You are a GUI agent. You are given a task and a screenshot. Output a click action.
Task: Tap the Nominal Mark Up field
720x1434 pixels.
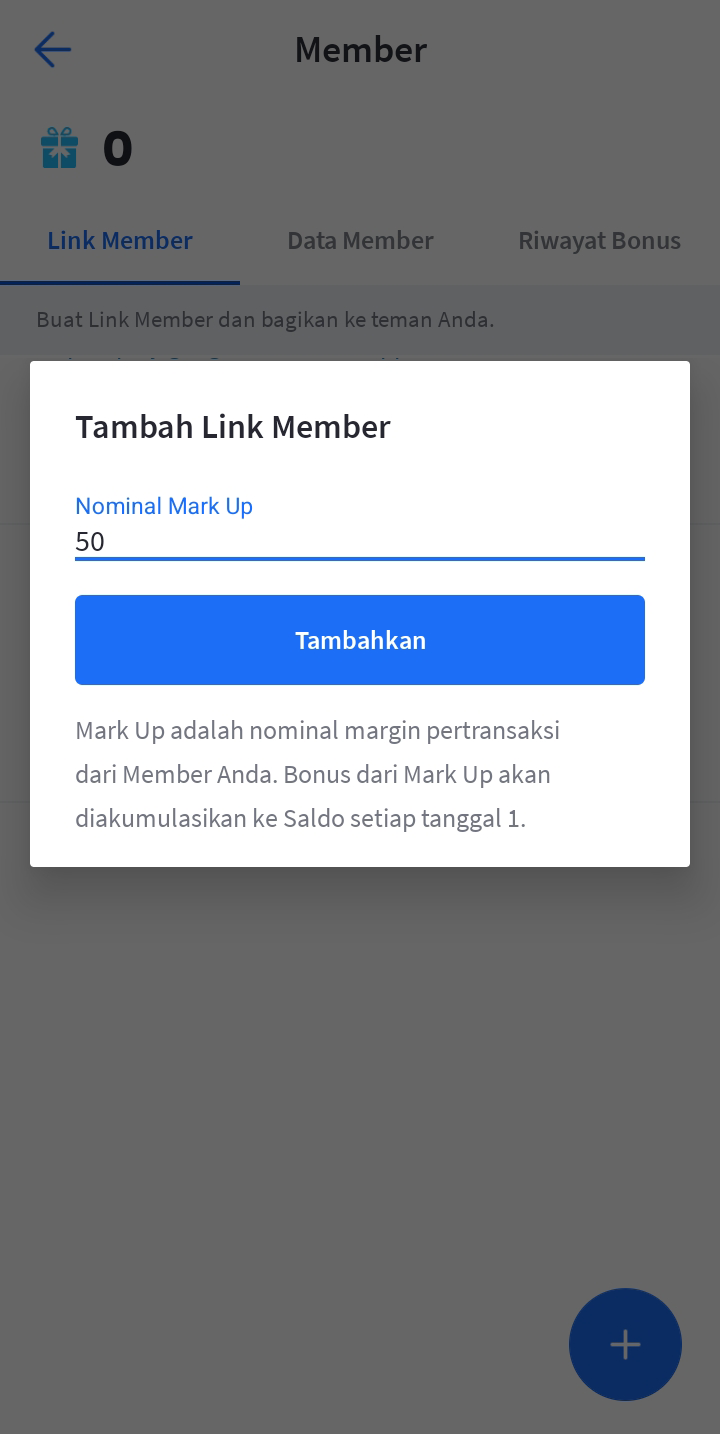click(359, 541)
